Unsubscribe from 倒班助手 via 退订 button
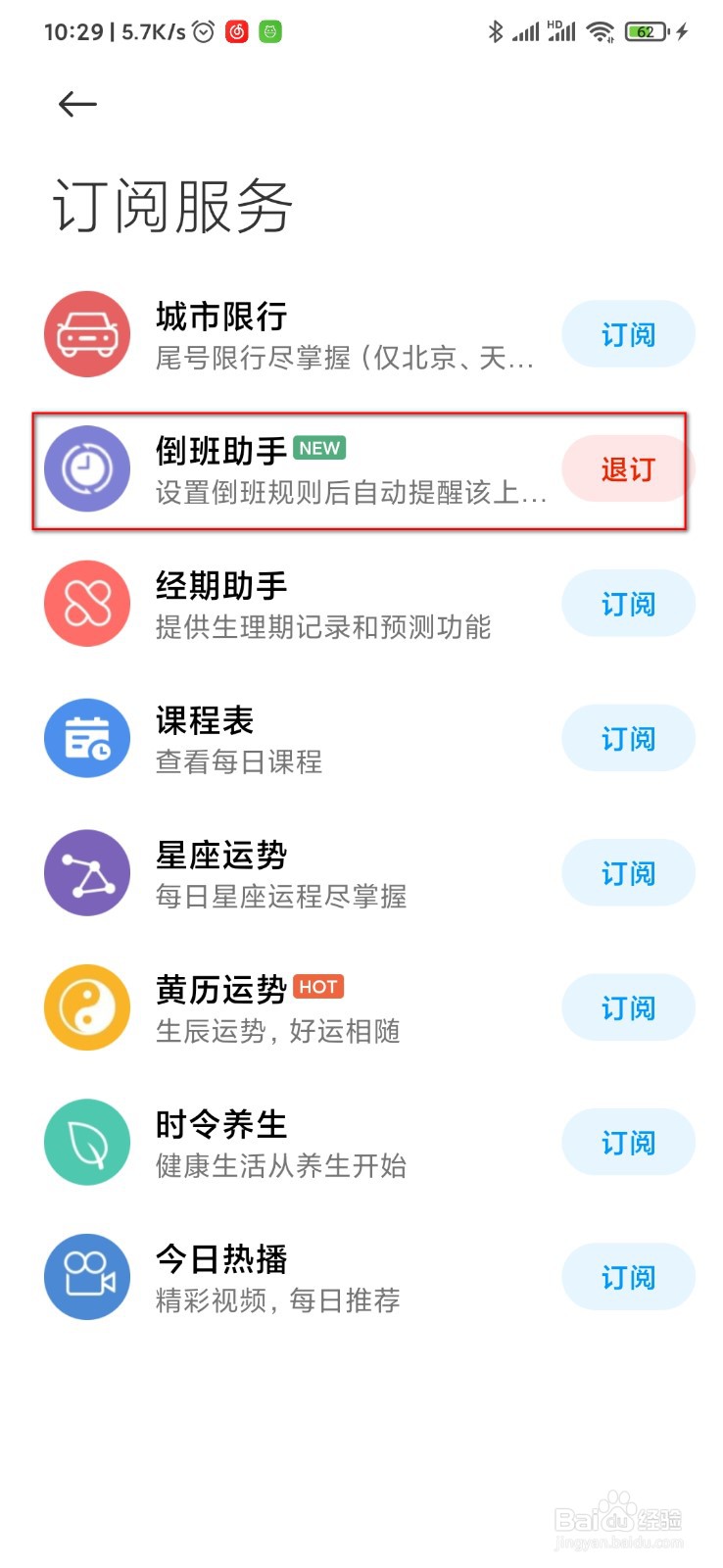 [x=628, y=468]
